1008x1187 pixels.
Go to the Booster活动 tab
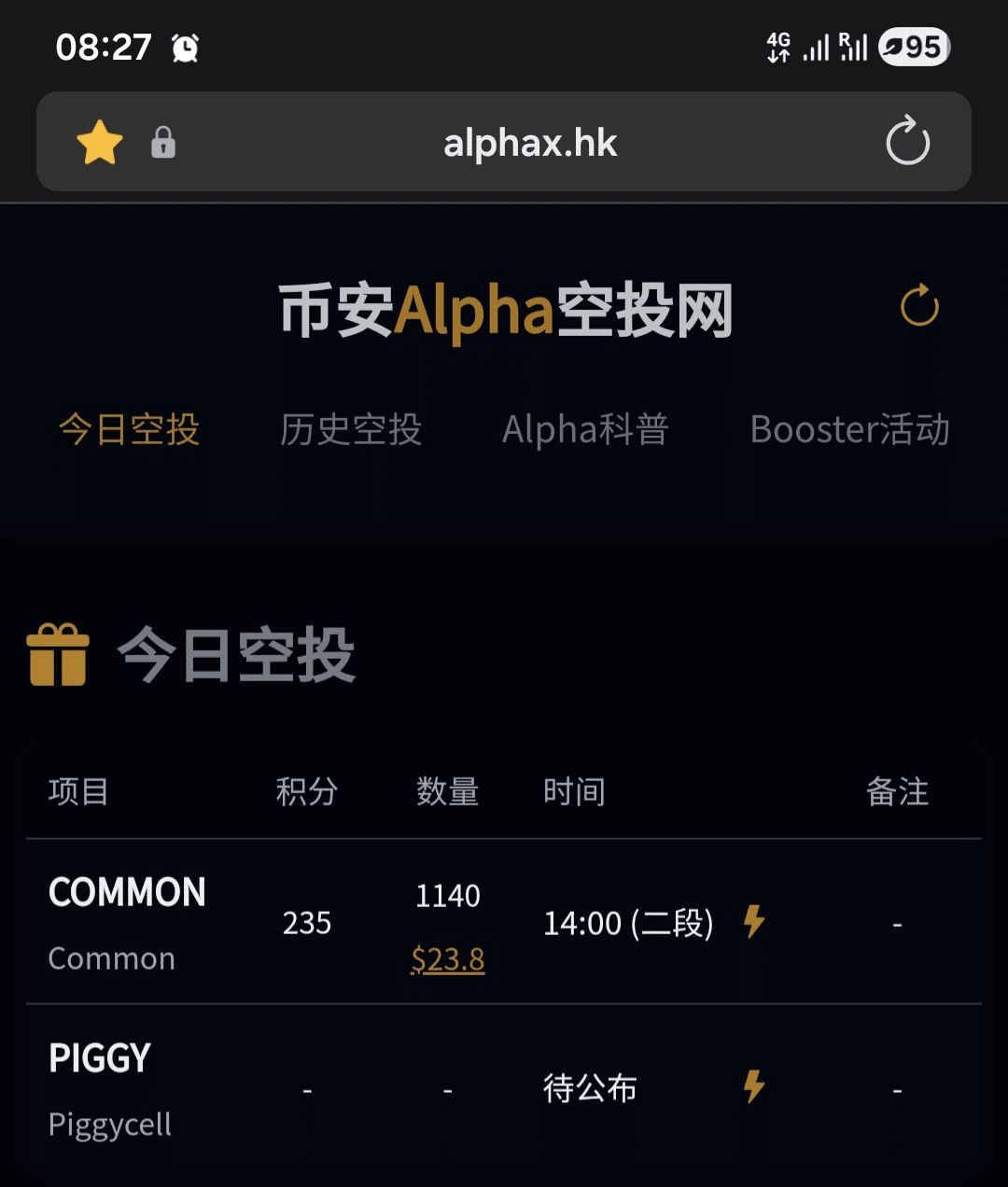click(849, 430)
